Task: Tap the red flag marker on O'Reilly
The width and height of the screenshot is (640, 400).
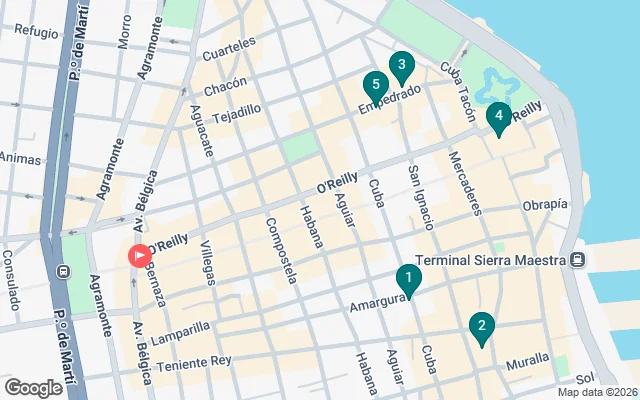Action: (x=137, y=255)
